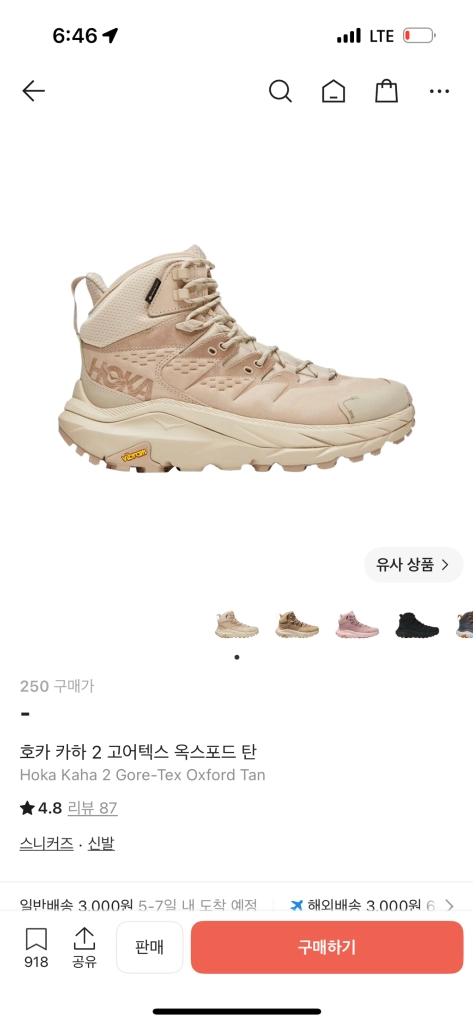Open the 스니커즈 category link
Screen dimensions: 473x1024
pyautogui.click(x=46, y=843)
